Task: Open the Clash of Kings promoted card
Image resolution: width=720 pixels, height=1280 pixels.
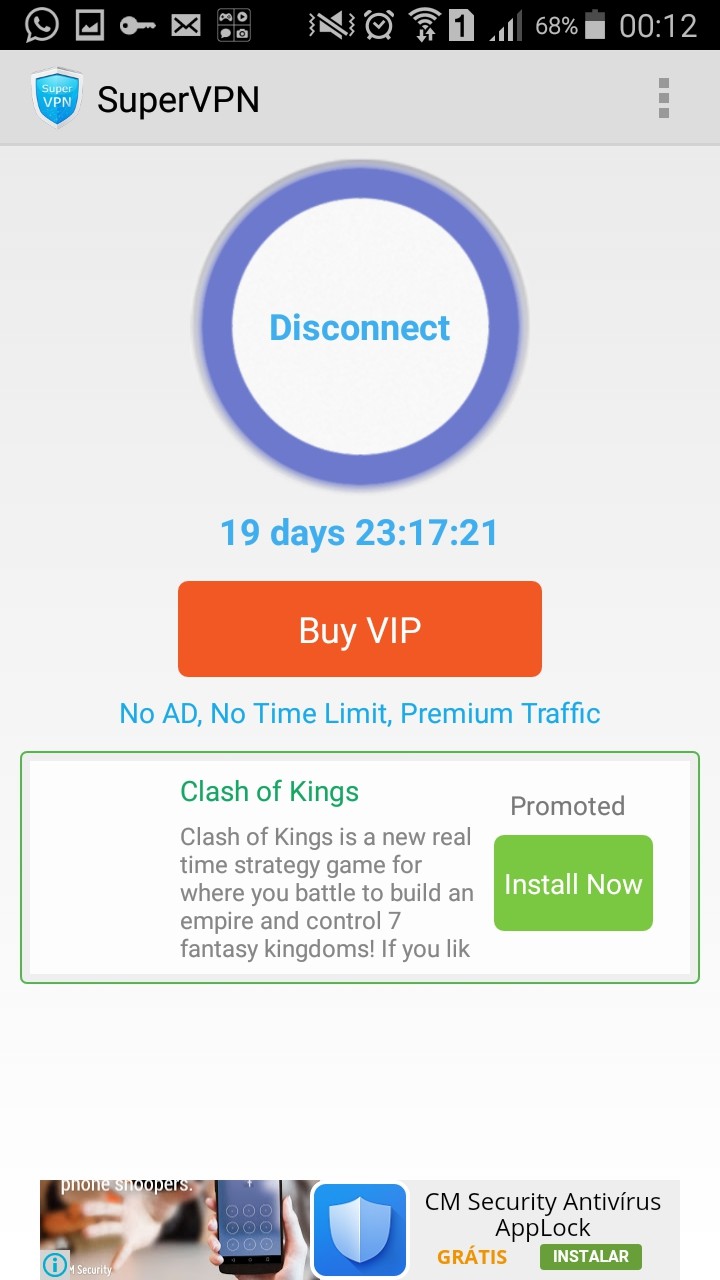Action: [360, 868]
